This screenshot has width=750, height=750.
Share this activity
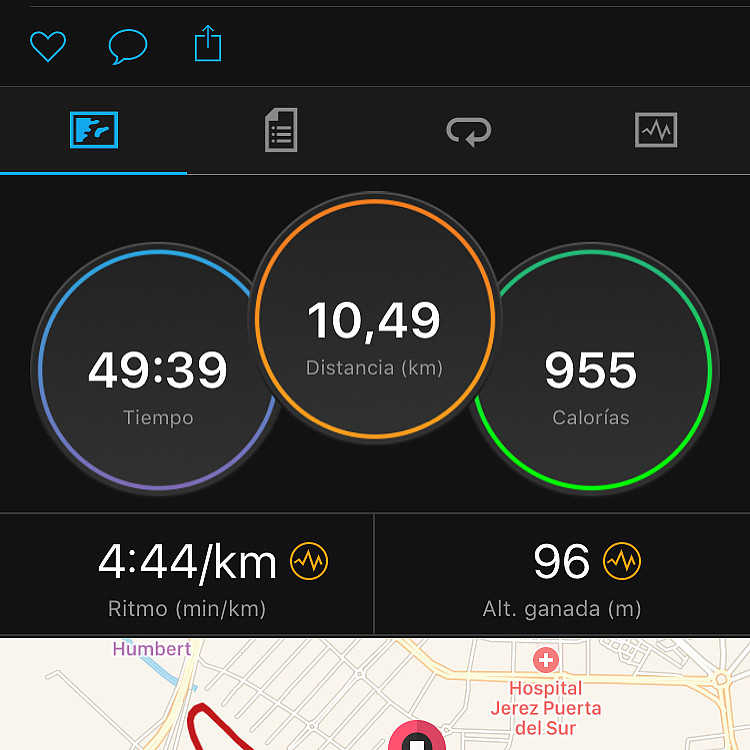pyautogui.click(x=208, y=45)
